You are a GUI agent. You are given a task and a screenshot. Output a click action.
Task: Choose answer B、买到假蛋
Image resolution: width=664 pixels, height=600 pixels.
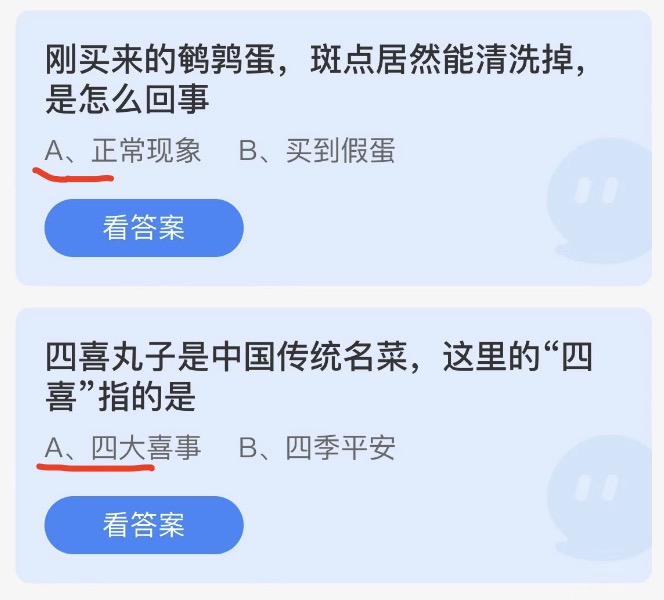point(317,151)
